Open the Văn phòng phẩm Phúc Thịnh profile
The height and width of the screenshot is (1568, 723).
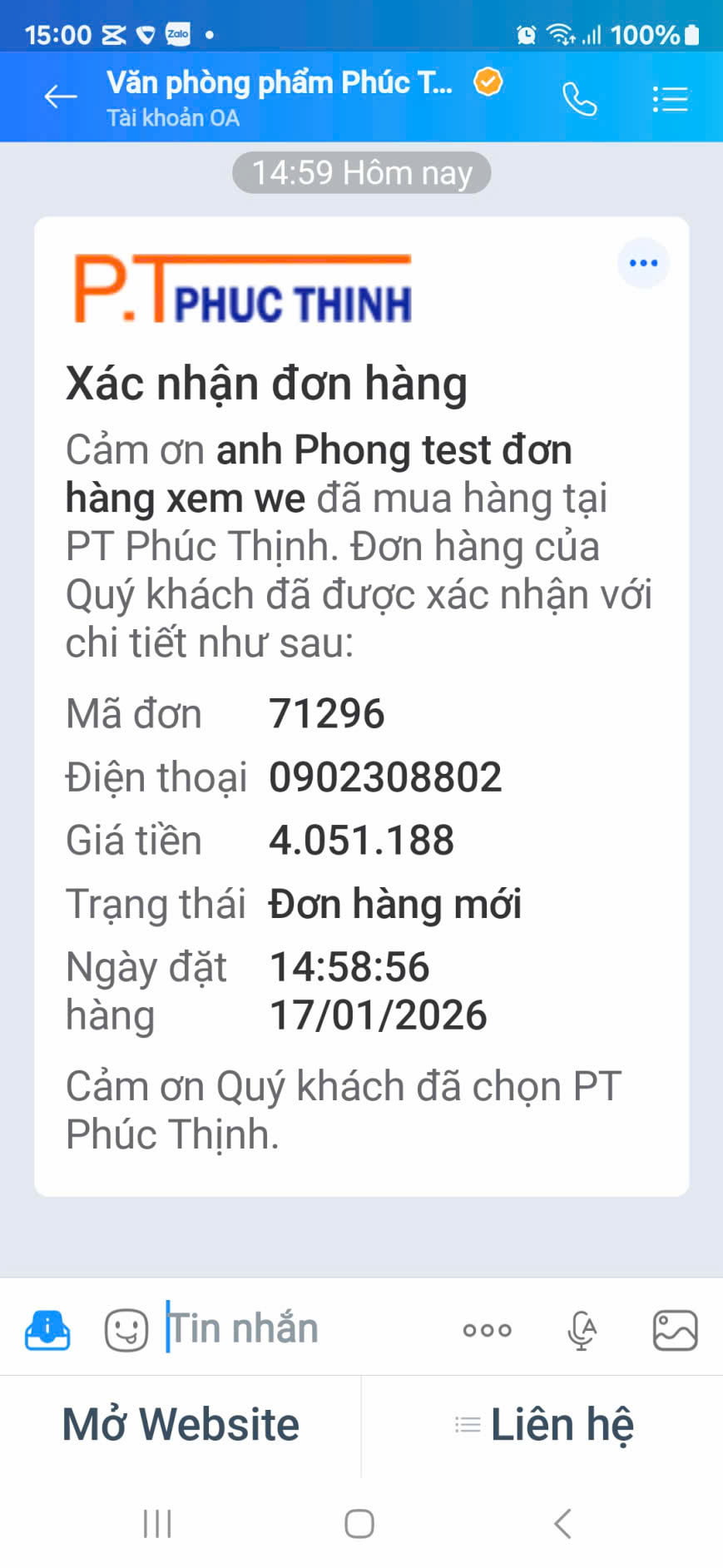pos(279,97)
